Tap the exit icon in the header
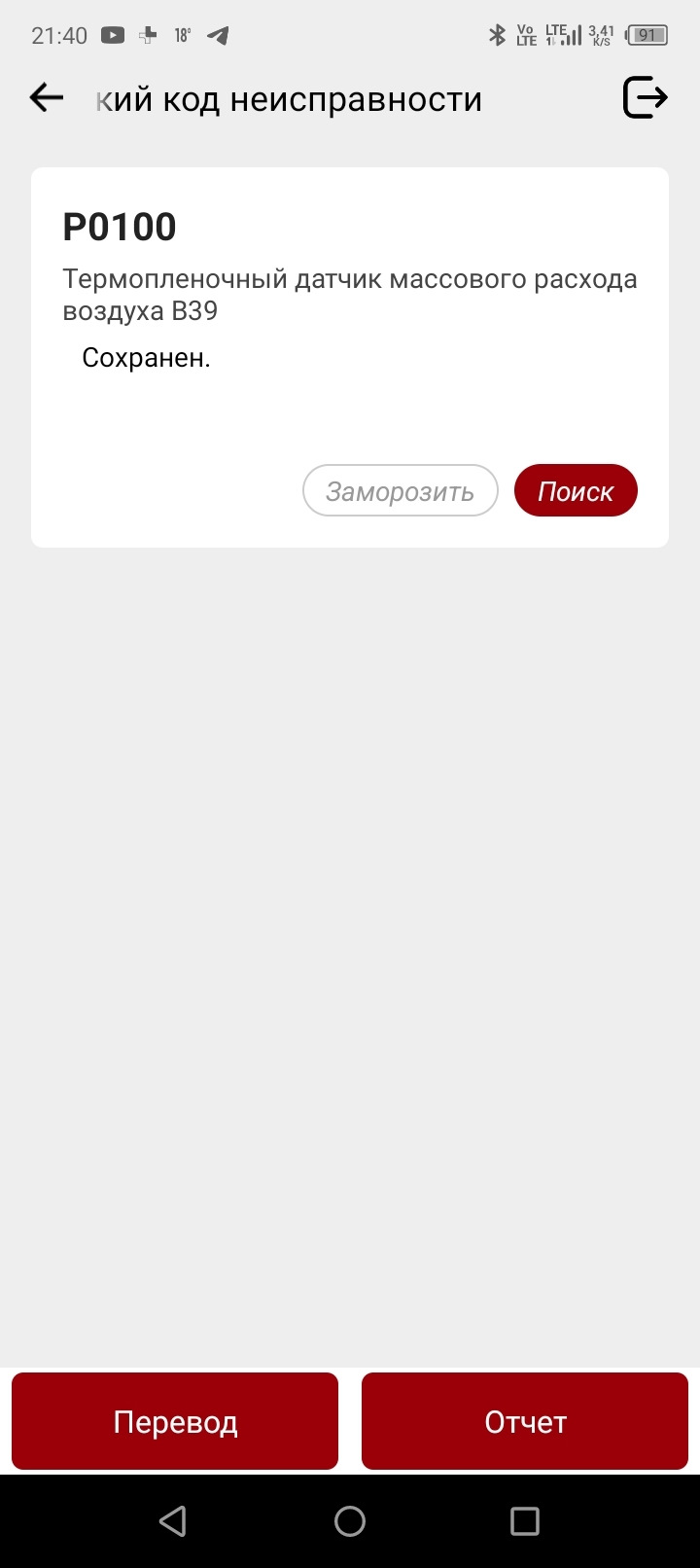The width and height of the screenshot is (700, 1568). click(x=645, y=97)
